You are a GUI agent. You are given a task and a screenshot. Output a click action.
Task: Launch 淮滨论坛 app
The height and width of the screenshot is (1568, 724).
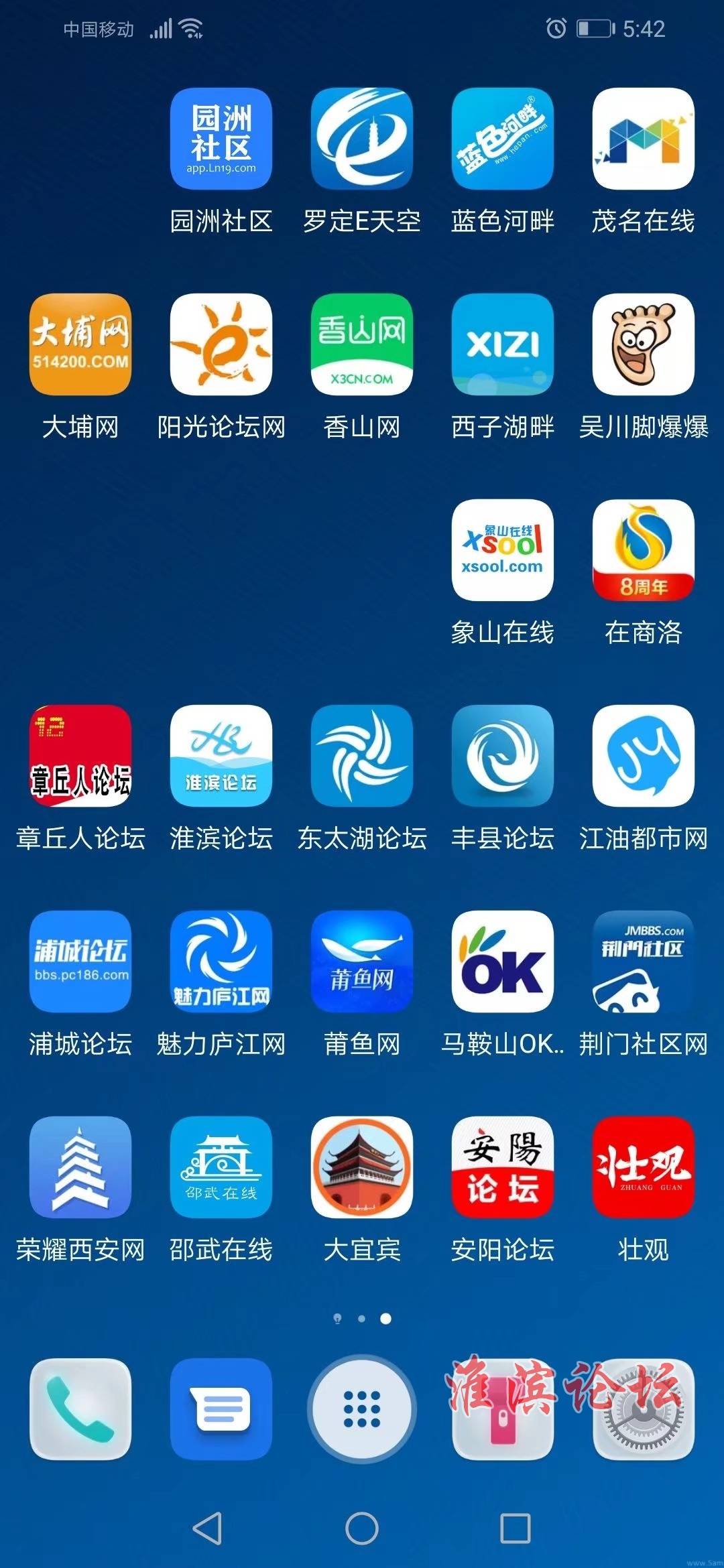[221, 756]
